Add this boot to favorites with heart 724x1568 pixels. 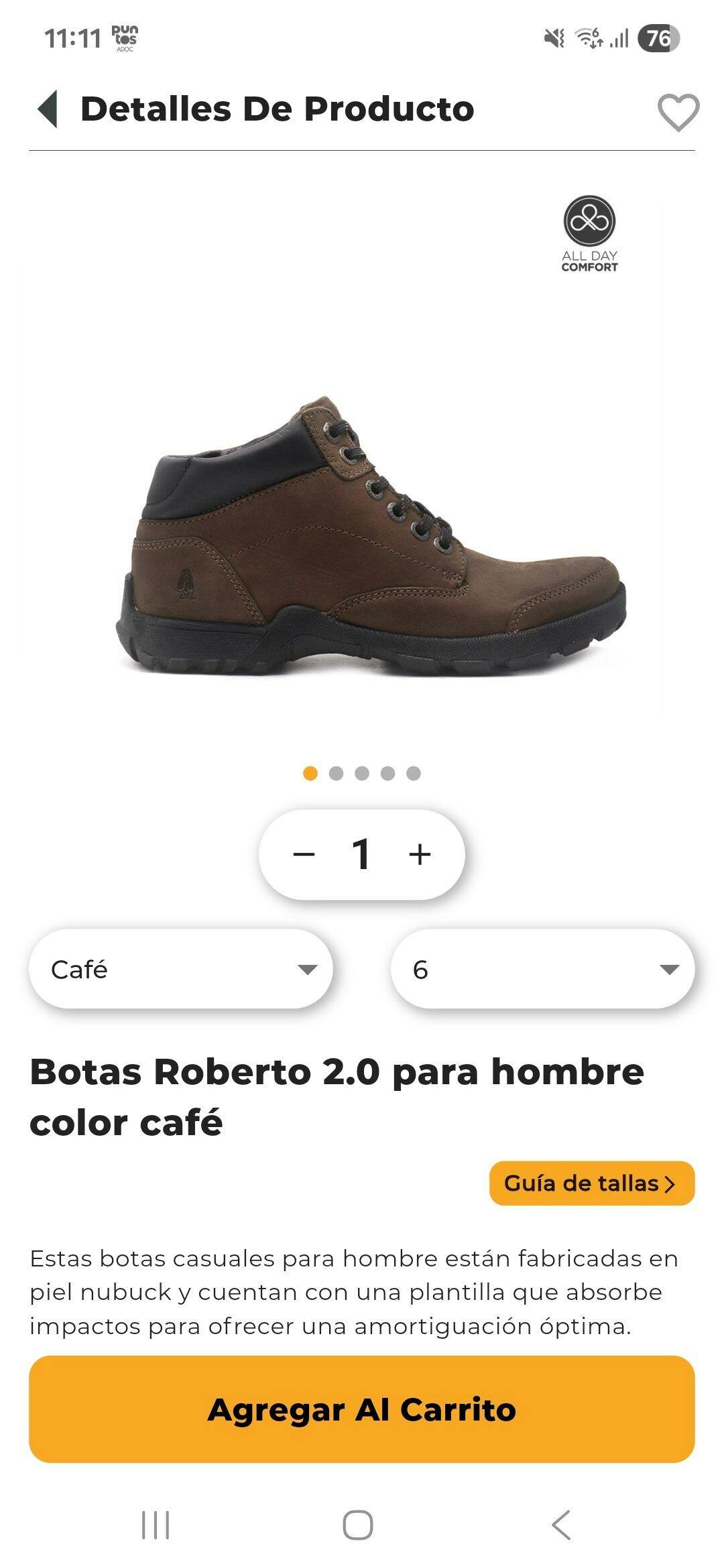[x=678, y=112]
